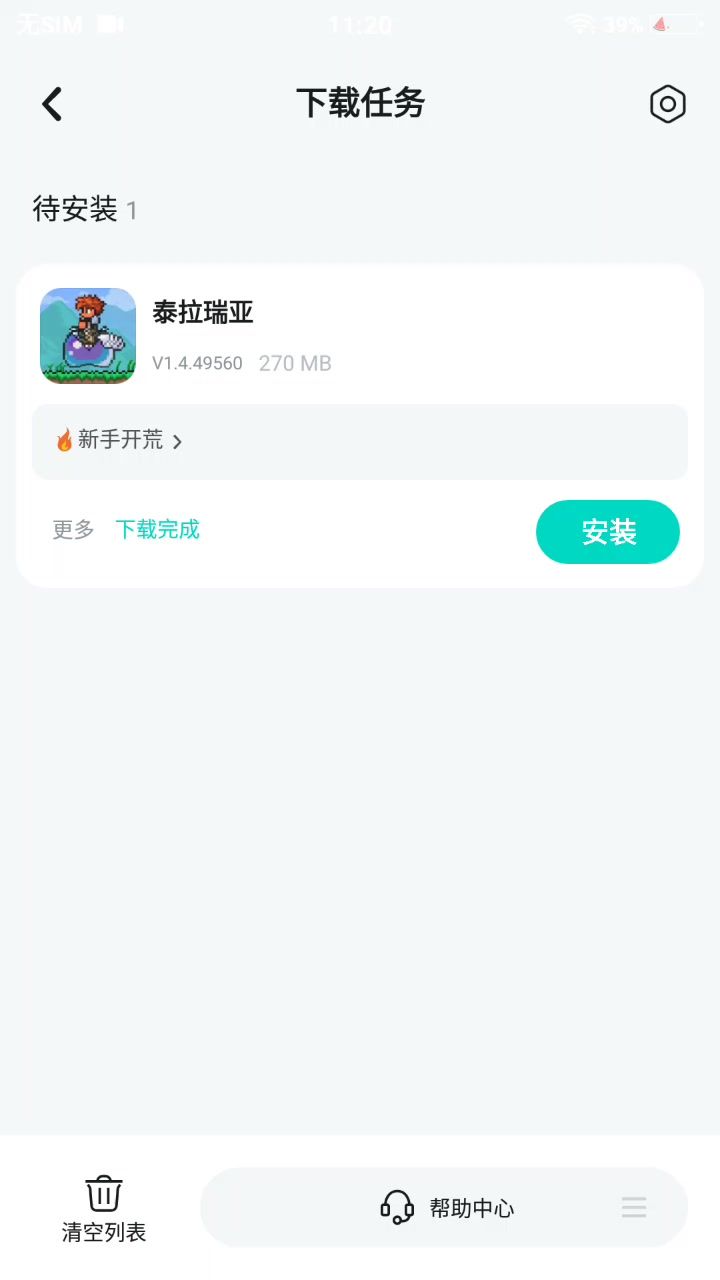Open the 帮助中心 help center
This screenshot has height=1280, width=720.
[447, 1207]
